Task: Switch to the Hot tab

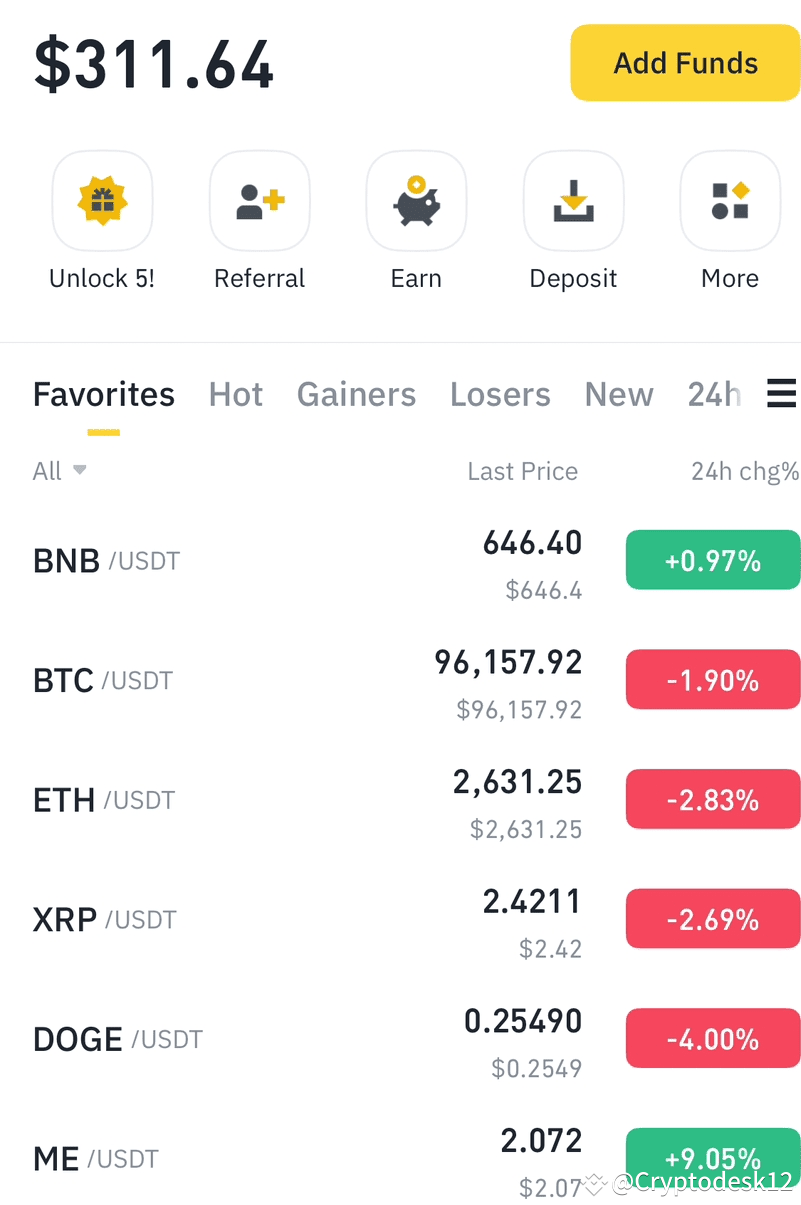Action: (x=236, y=395)
